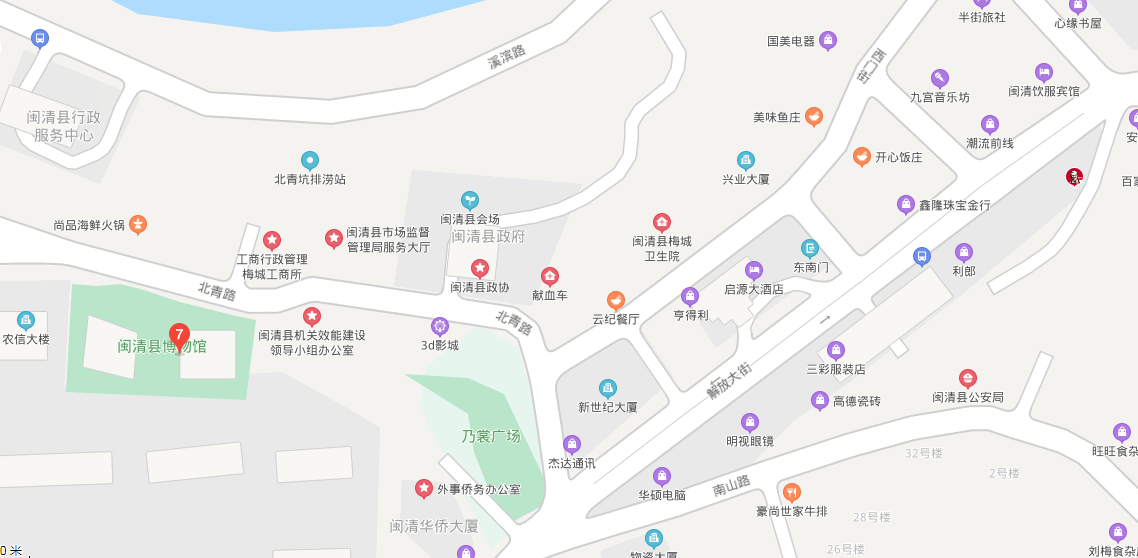The image size is (1138, 558).
Task: Open the 国美电器 shop marker
Action: click(828, 41)
